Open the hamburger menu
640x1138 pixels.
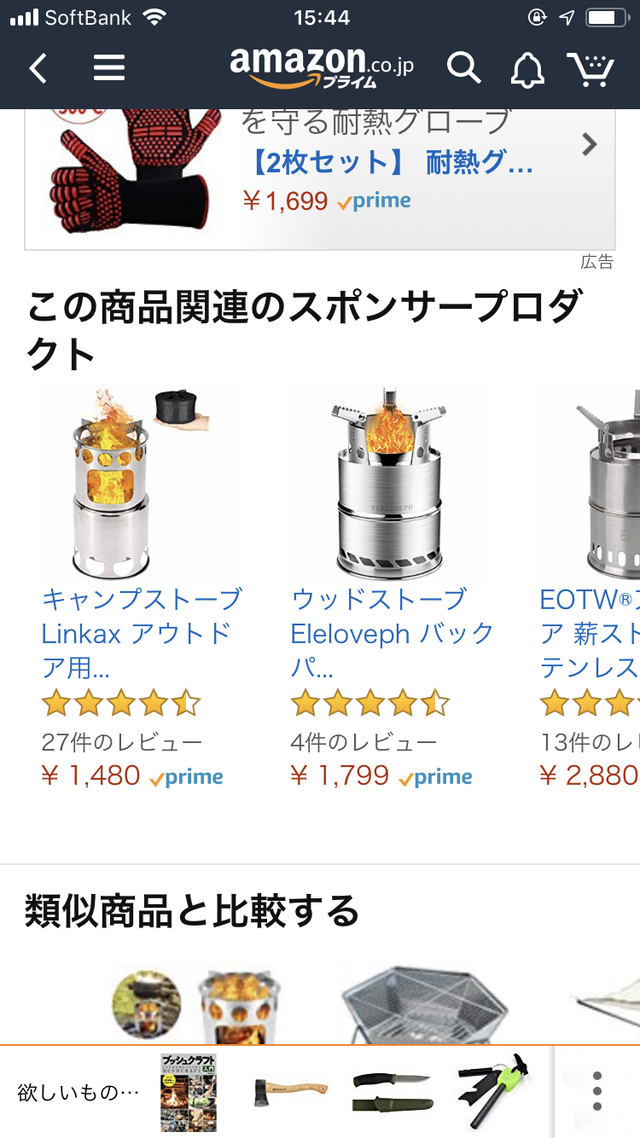coord(109,68)
